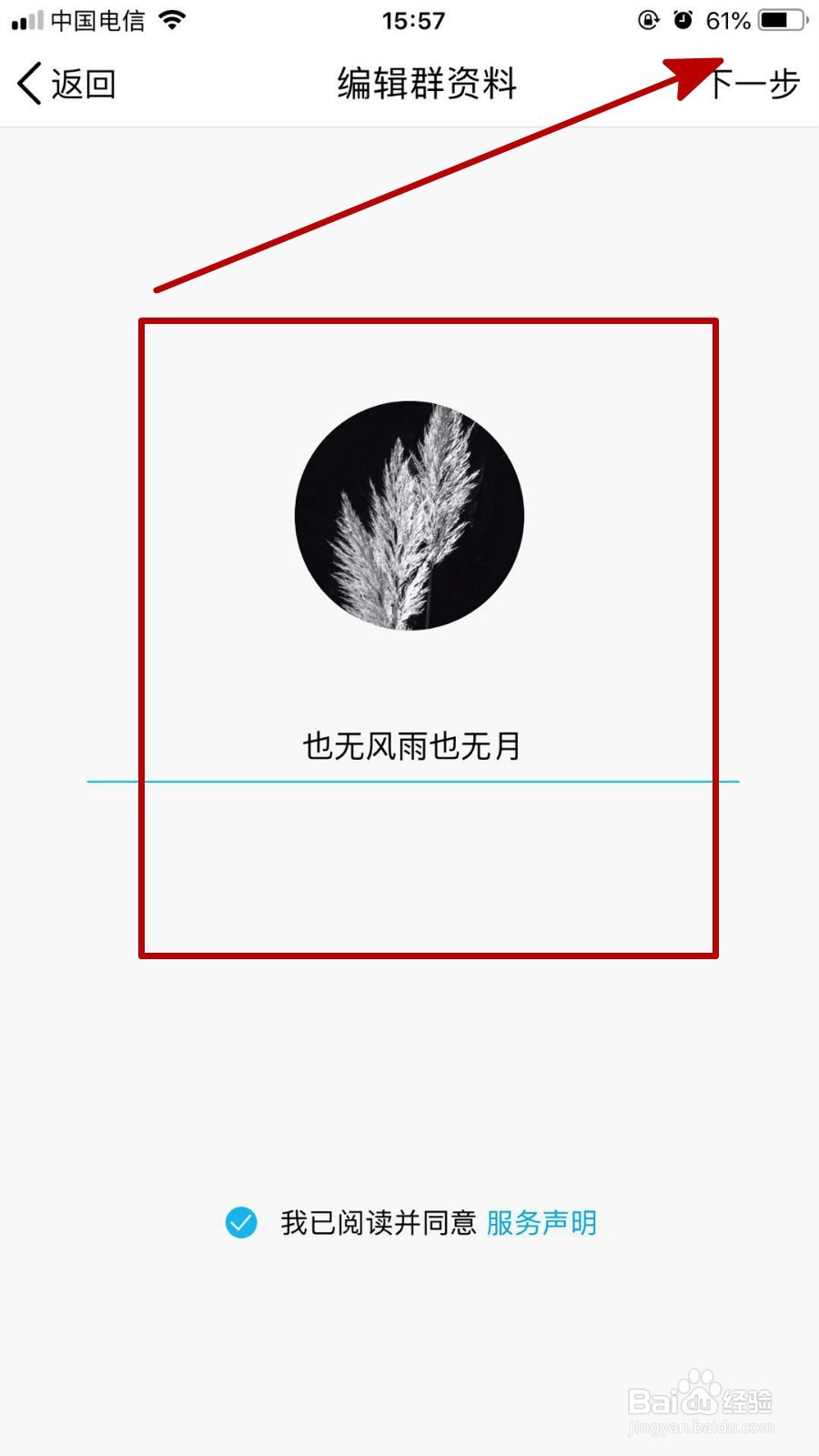
Task: Open the 服务声明 service statement
Action: pos(541,1223)
